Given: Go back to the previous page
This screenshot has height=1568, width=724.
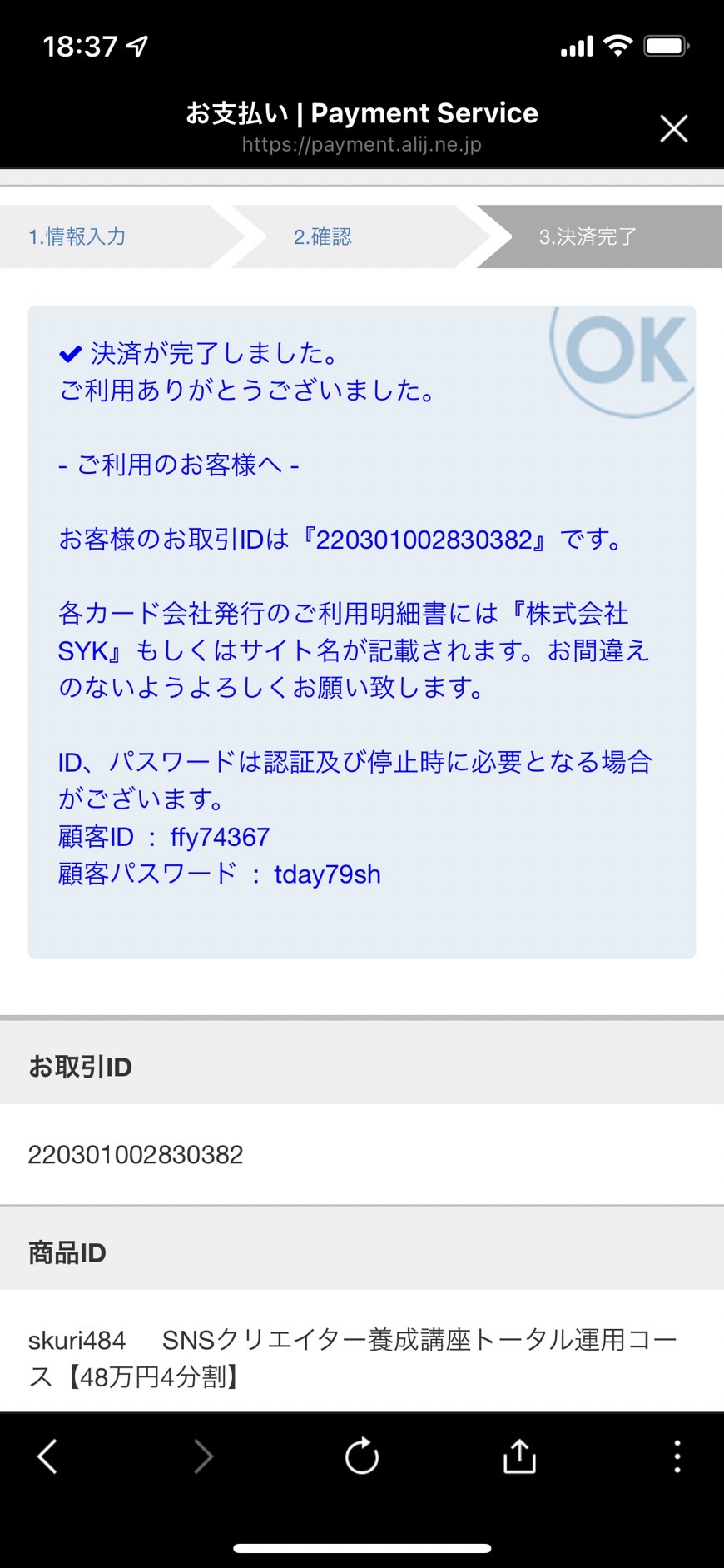Looking at the screenshot, I should click(x=47, y=1456).
